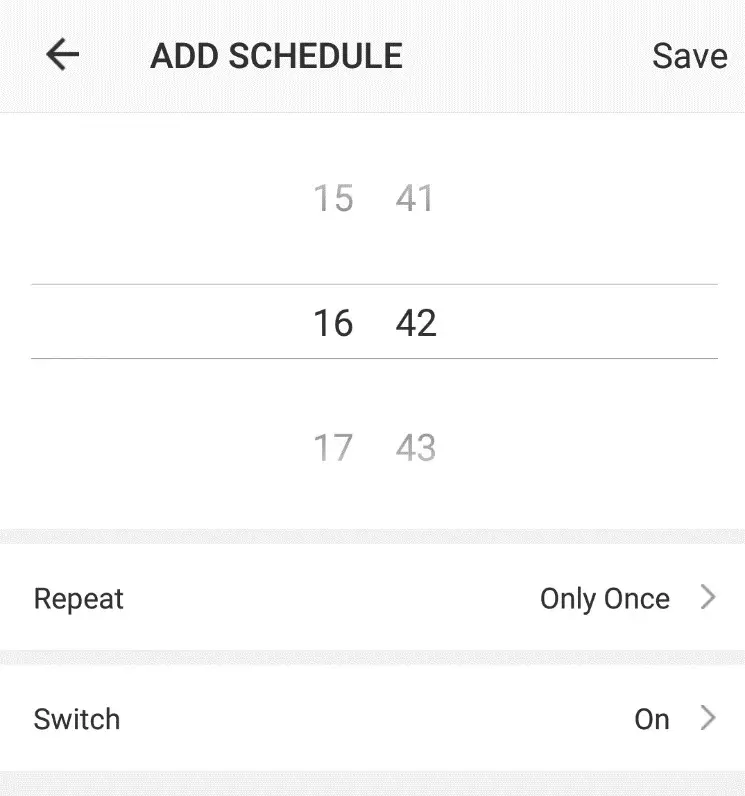
Task: Tap the currently selected hour 16
Action: tap(332, 322)
